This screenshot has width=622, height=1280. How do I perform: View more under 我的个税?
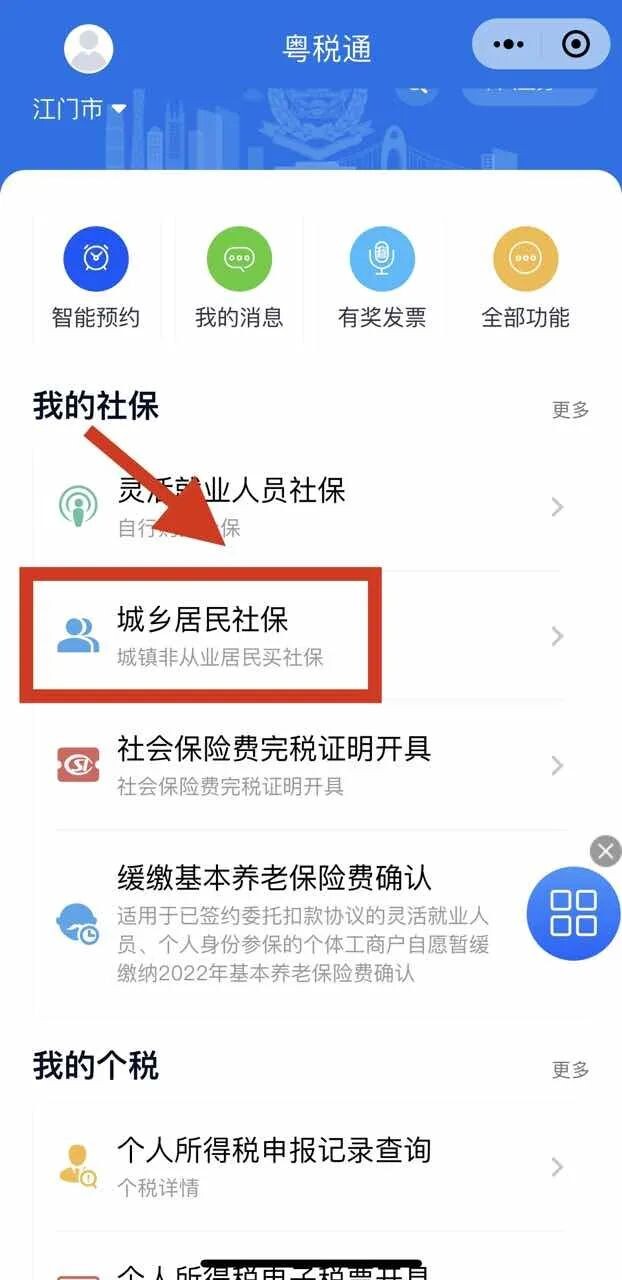571,1070
